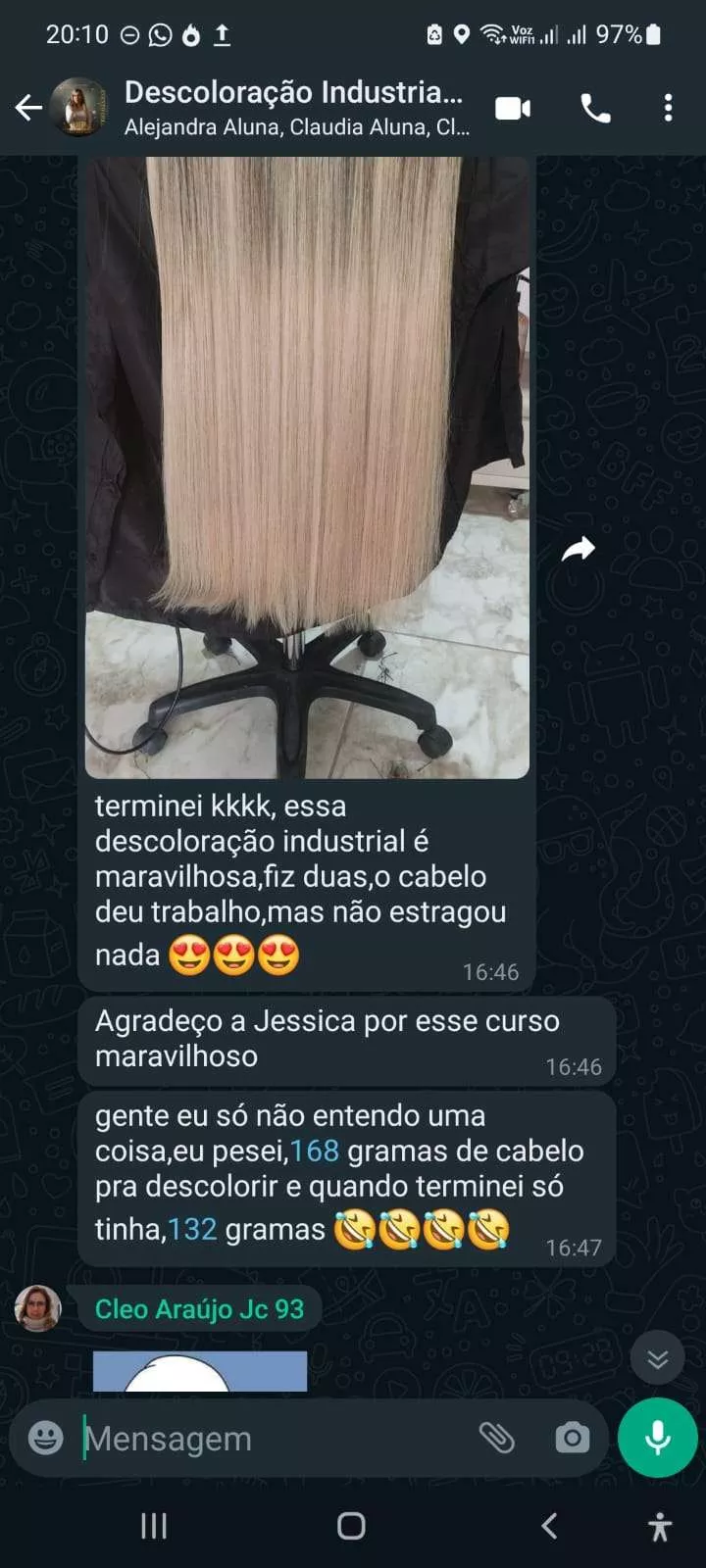View the Cleo Araújo Jc 93 sender name
The width and height of the screenshot is (706, 1568).
pos(199,1309)
